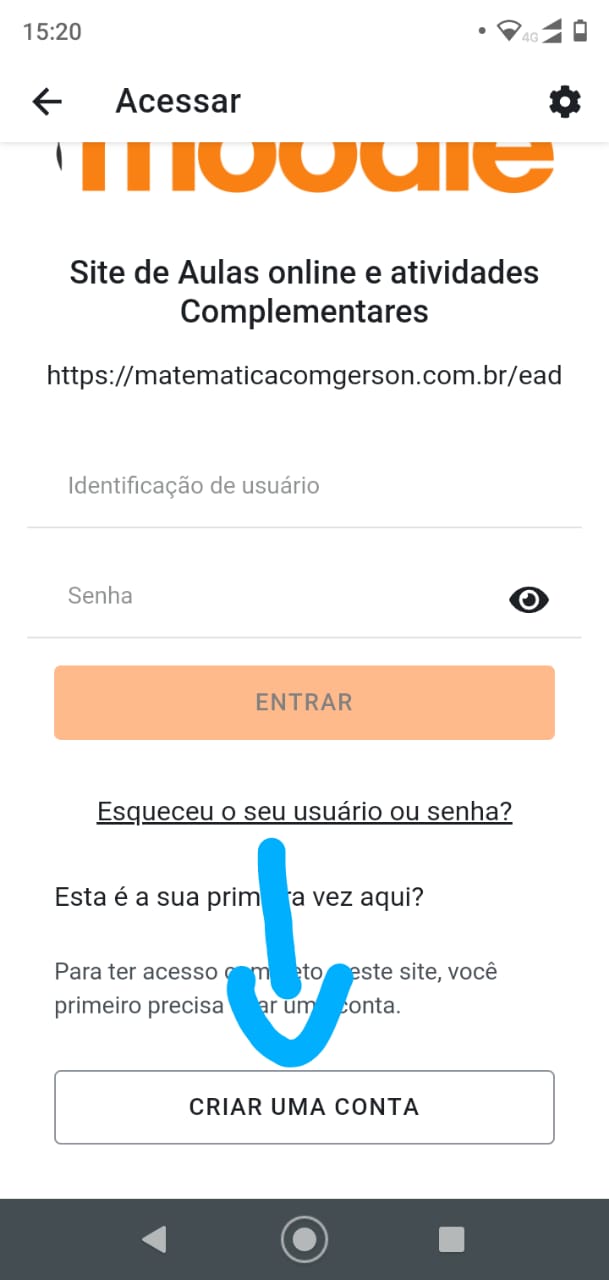
Task: Tap the Senha password field
Action: tap(270, 597)
